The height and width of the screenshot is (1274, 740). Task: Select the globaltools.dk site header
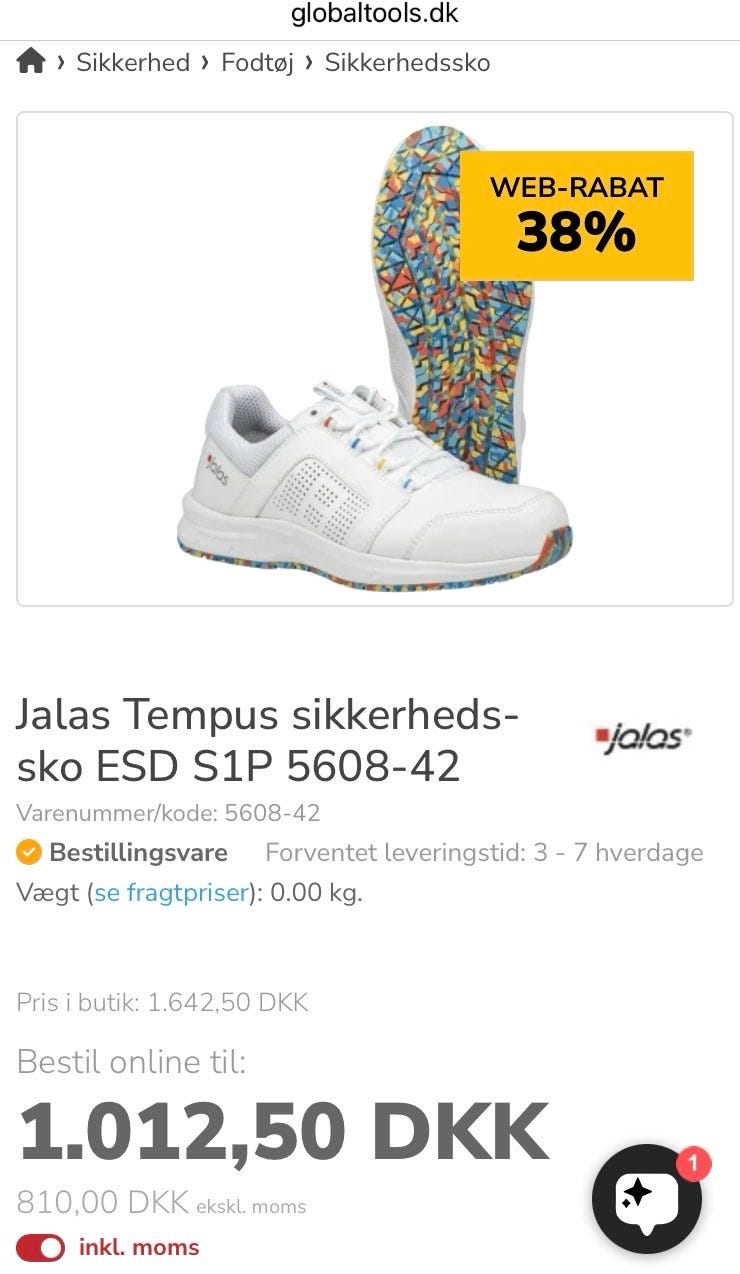click(370, 14)
